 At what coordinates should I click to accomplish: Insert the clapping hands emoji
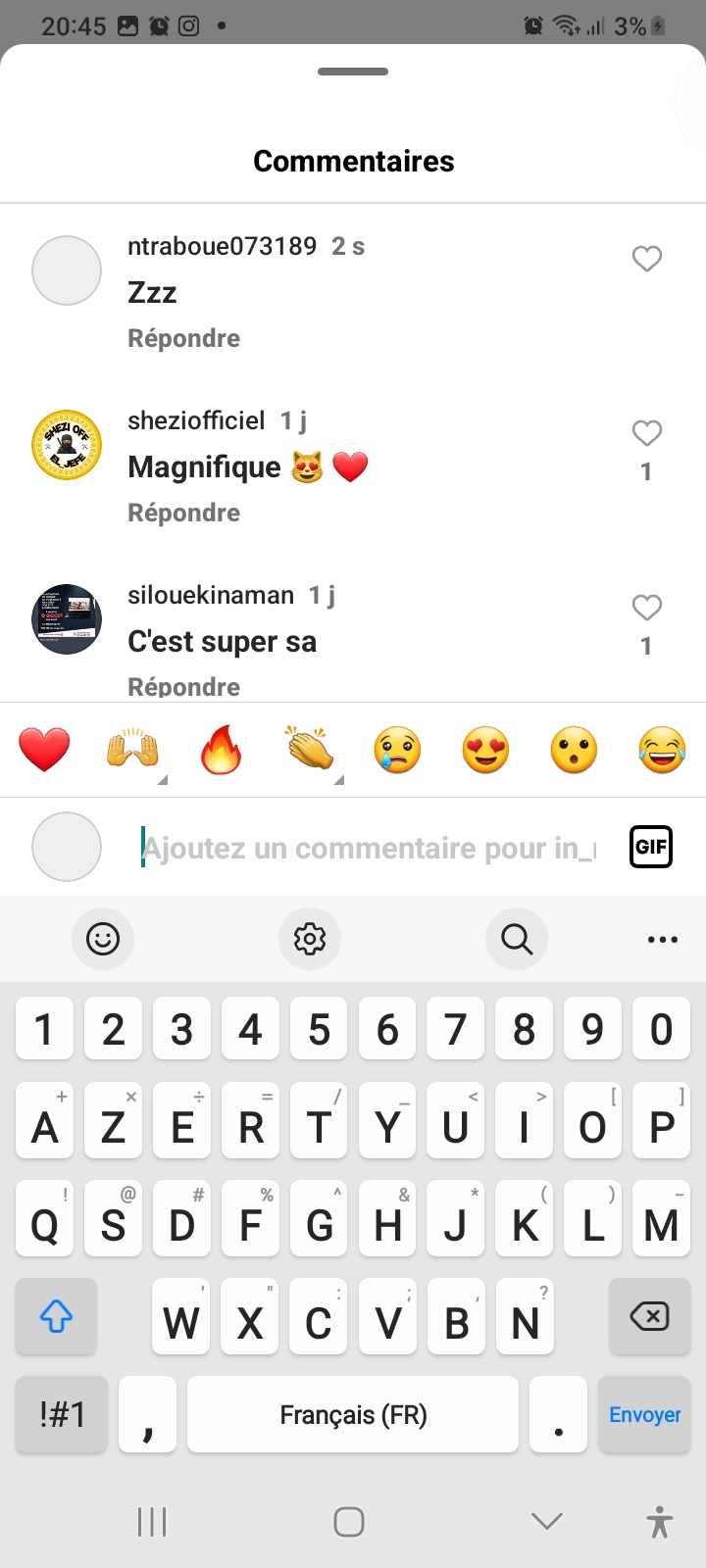(309, 751)
